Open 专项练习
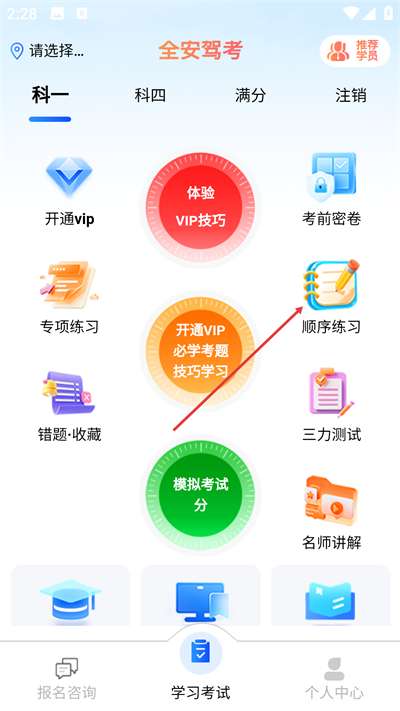This screenshot has width=400, height=711. (x=69, y=298)
